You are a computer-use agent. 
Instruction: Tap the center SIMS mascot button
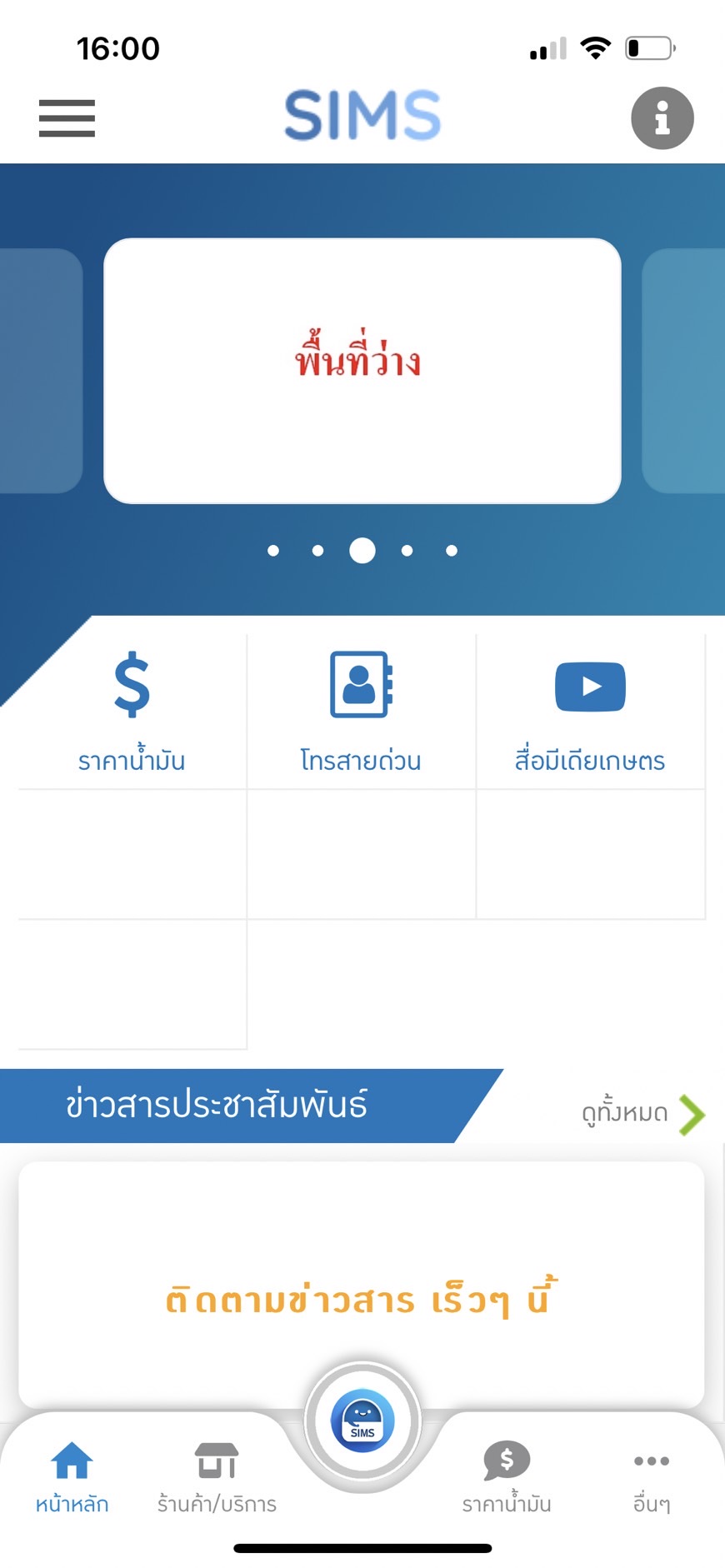pos(362,1420)
